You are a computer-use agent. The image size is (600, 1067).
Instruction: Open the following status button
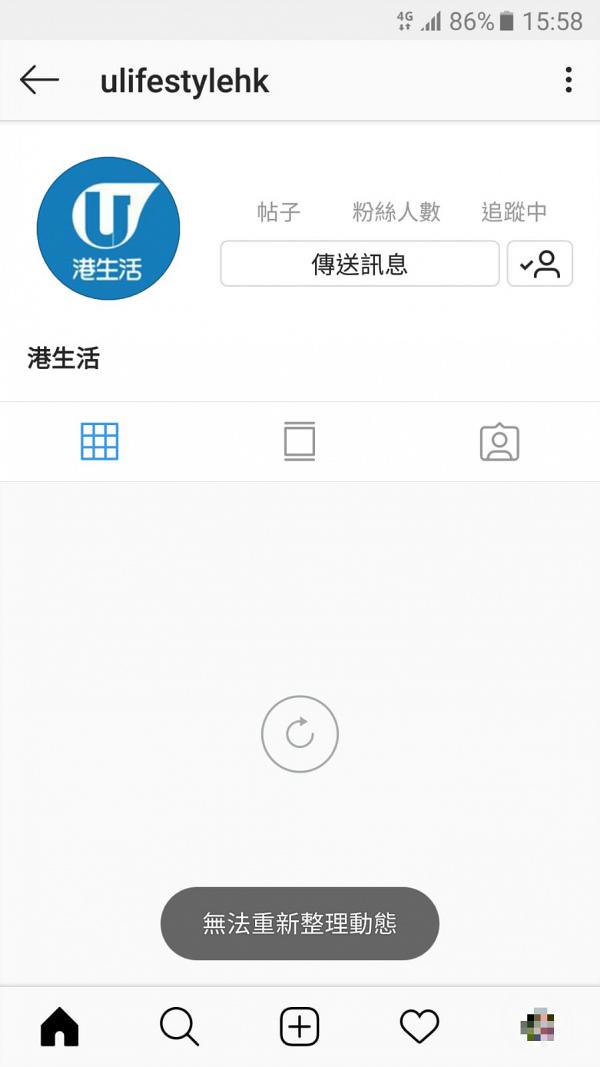click(540, 264)
